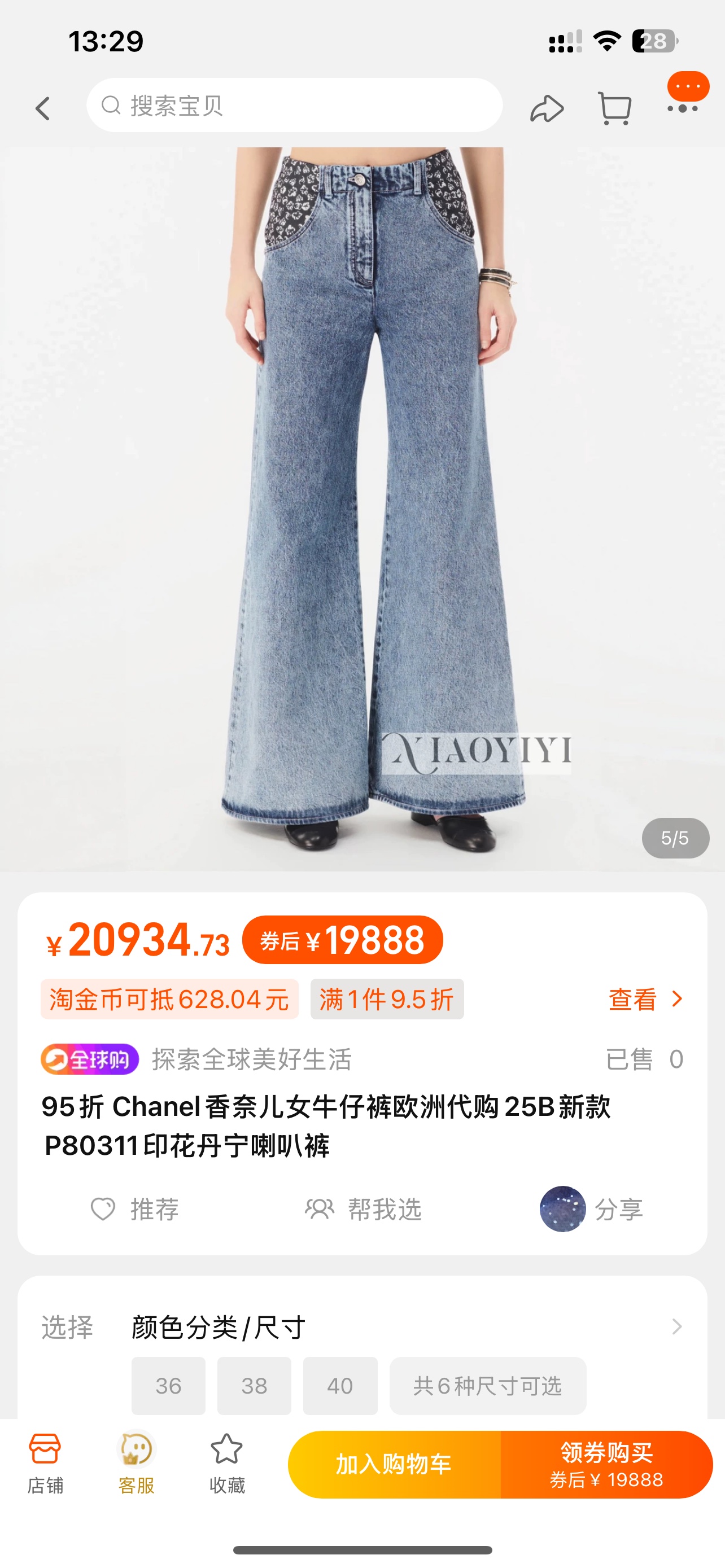725x1568 pixels.
Task: Claim the 券后¥19888 coupon price badge
Action: click(343, 940)
